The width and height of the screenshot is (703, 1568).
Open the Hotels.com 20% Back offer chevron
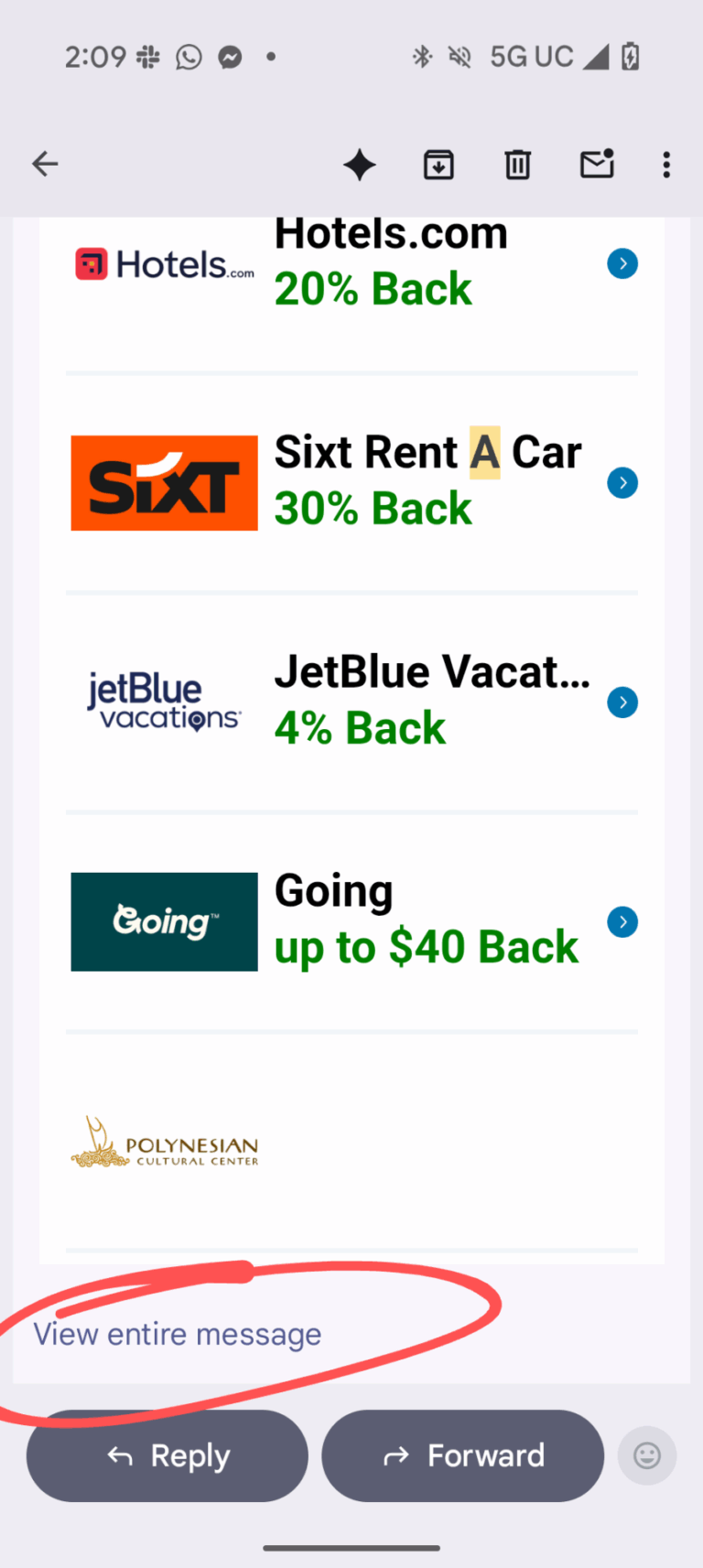pyautogui.click(x=622, y=263)
